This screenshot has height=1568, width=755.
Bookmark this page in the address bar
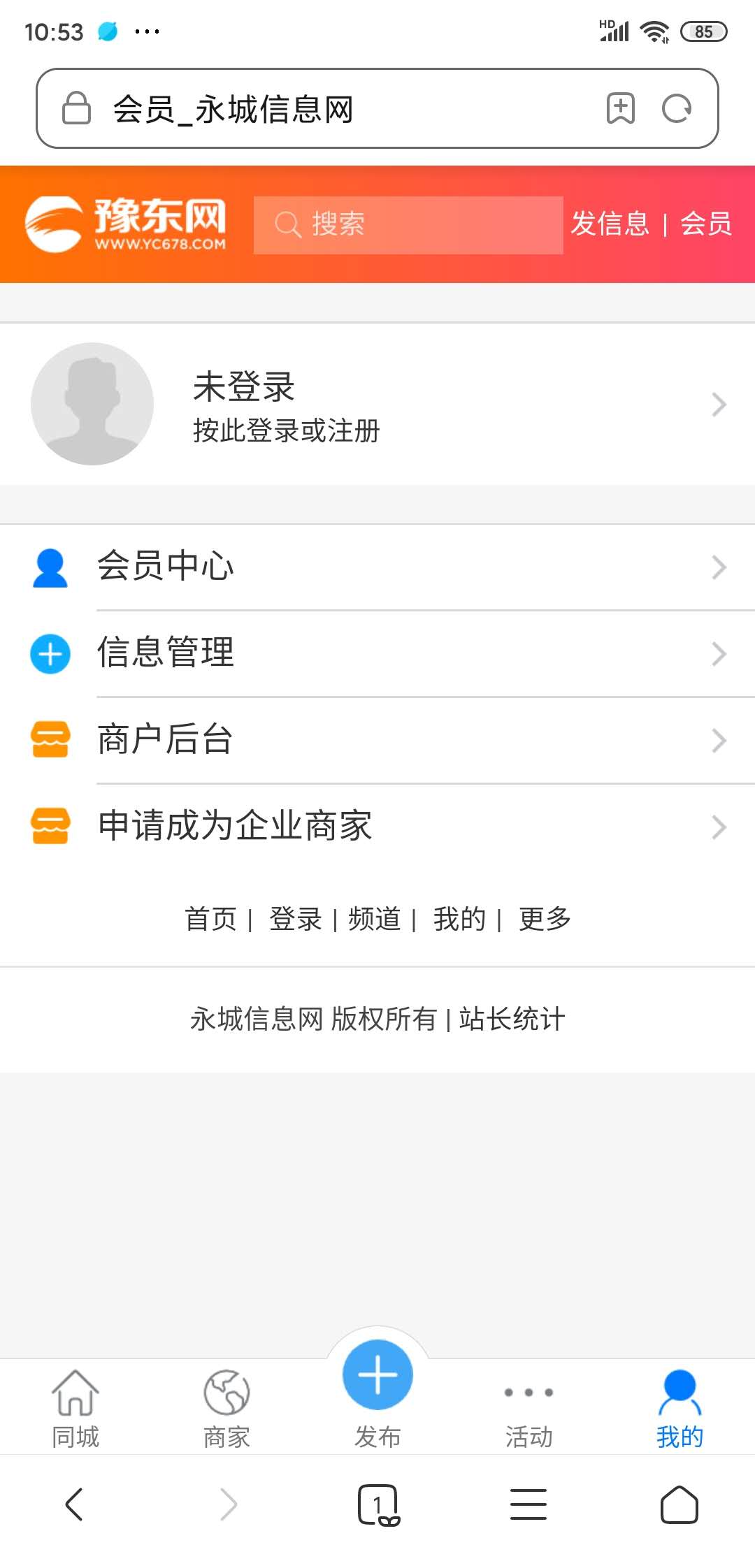coord(620,108)
